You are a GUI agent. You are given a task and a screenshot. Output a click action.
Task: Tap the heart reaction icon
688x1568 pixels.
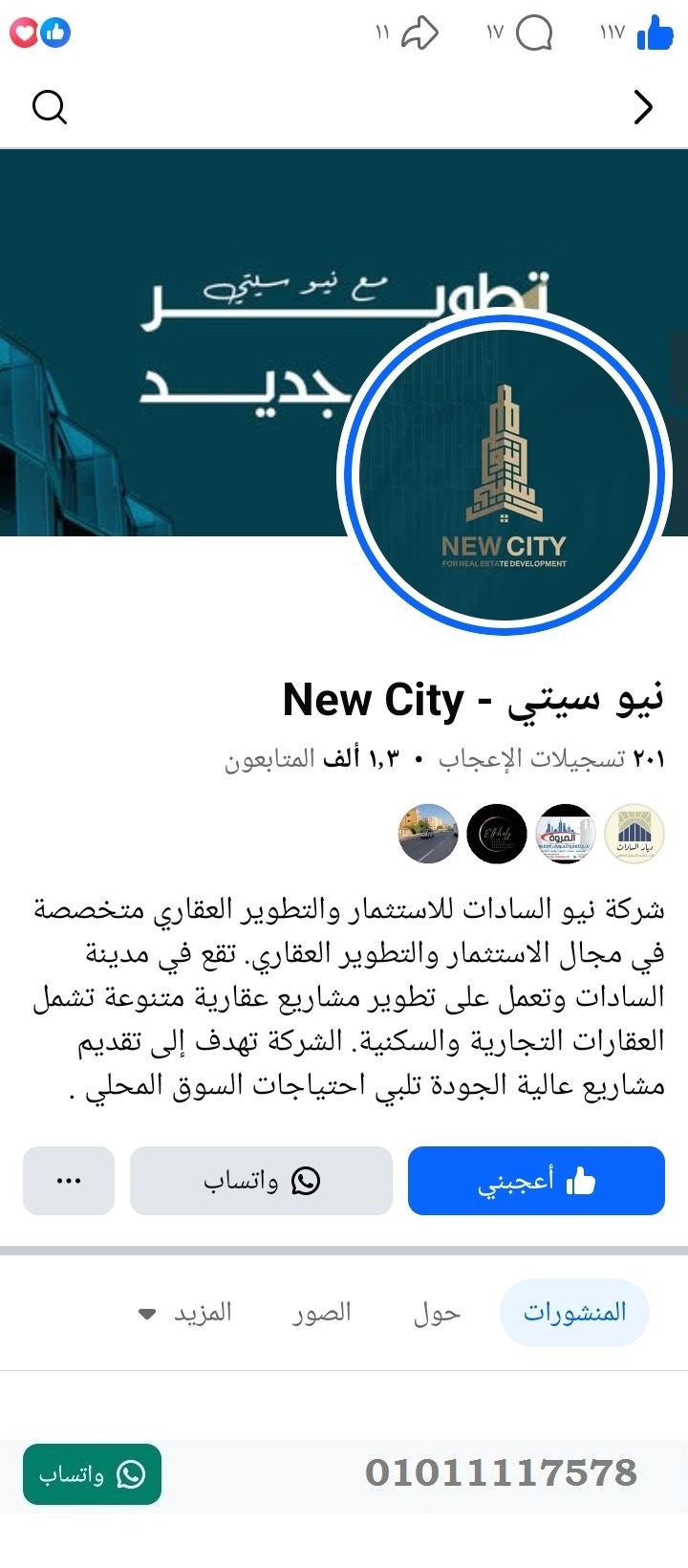24,32
